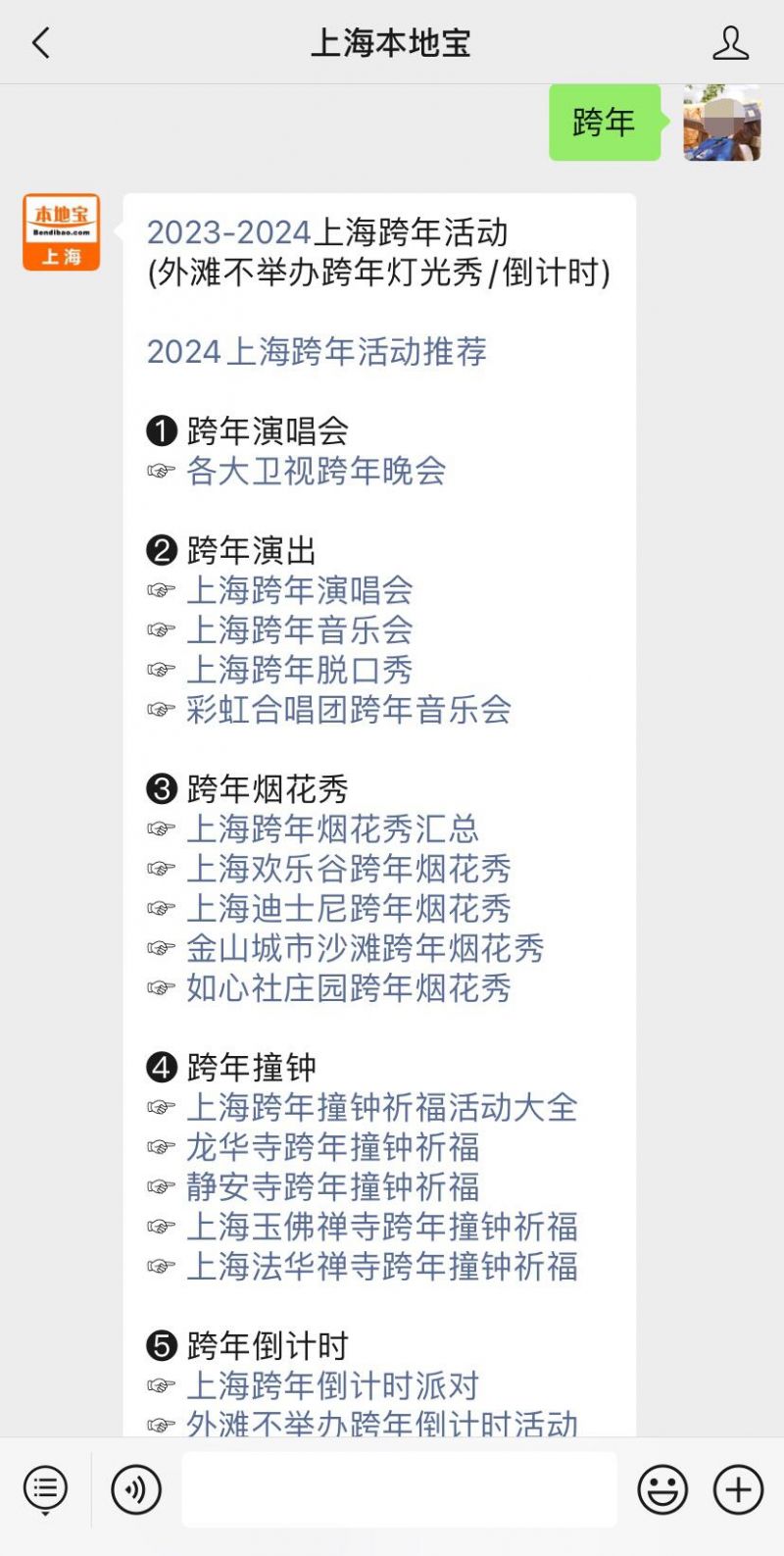Open 彩虹合唱团跨年音乐会 link
Screen dimensions: 784x1556
click(349, 709)
